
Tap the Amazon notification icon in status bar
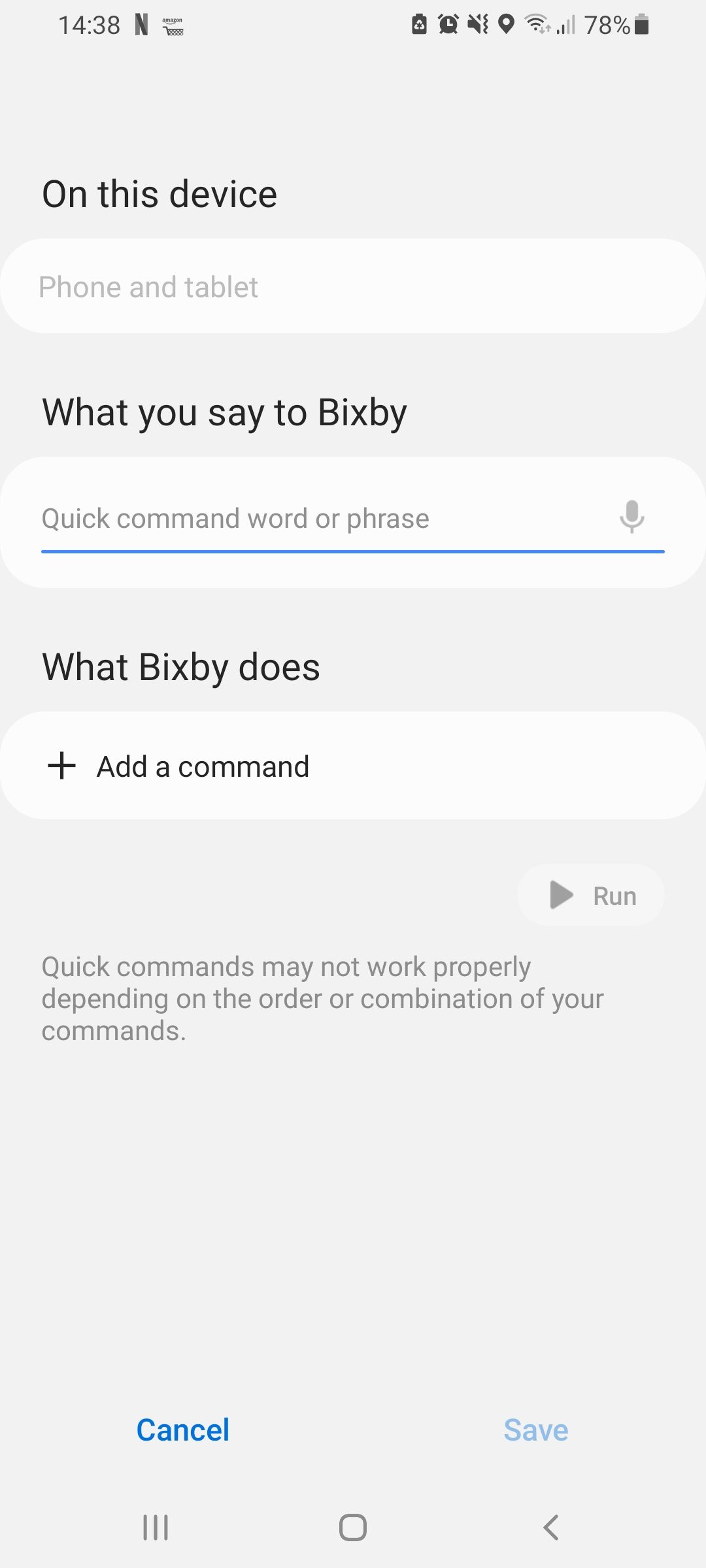[x=171, y=25]
